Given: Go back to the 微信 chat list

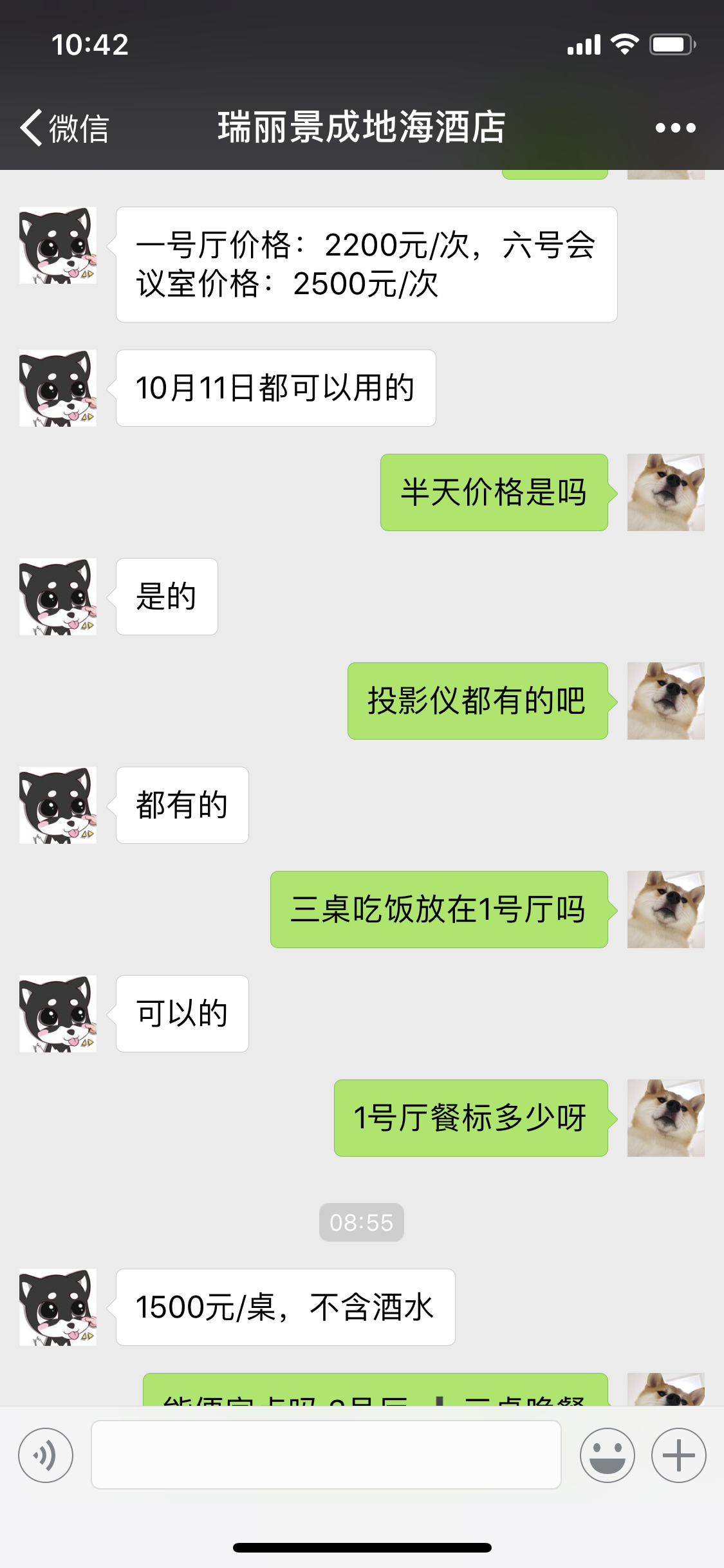Looking at the screenshot, I should [64, 127].
